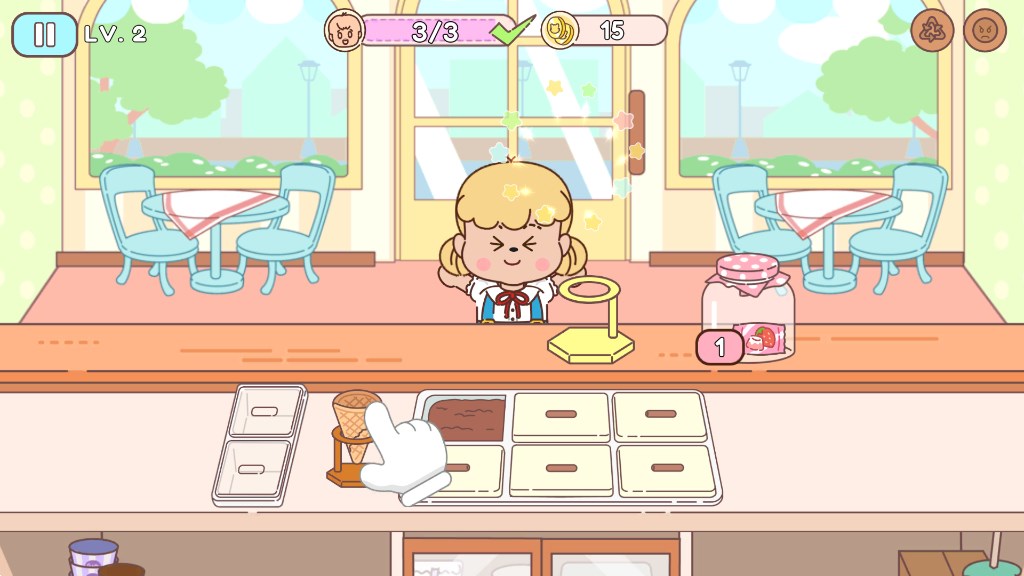The width and height of the screenshot is (1024, 576).
Task: Tap the strawberry candy jar
Action: 750,310
